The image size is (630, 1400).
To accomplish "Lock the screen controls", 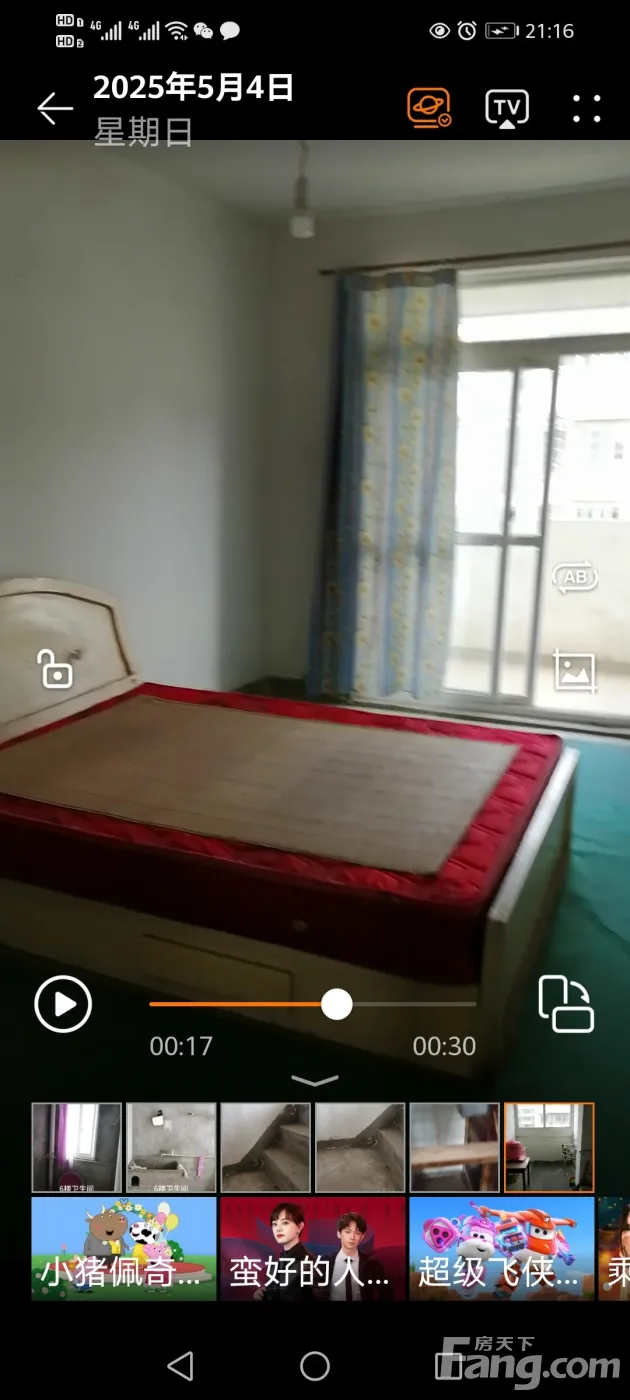I will tap(55, 669).
